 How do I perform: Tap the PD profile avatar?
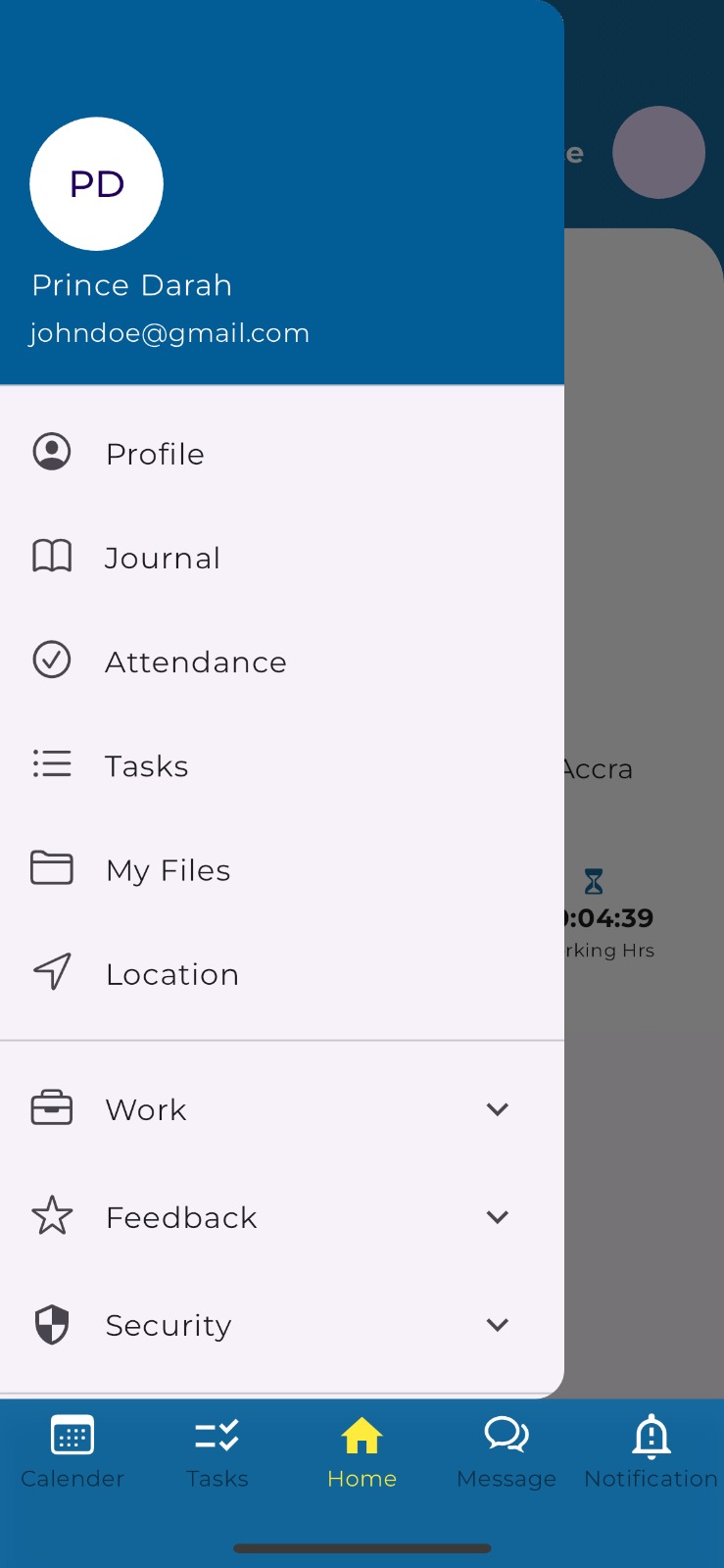[96, 183]
